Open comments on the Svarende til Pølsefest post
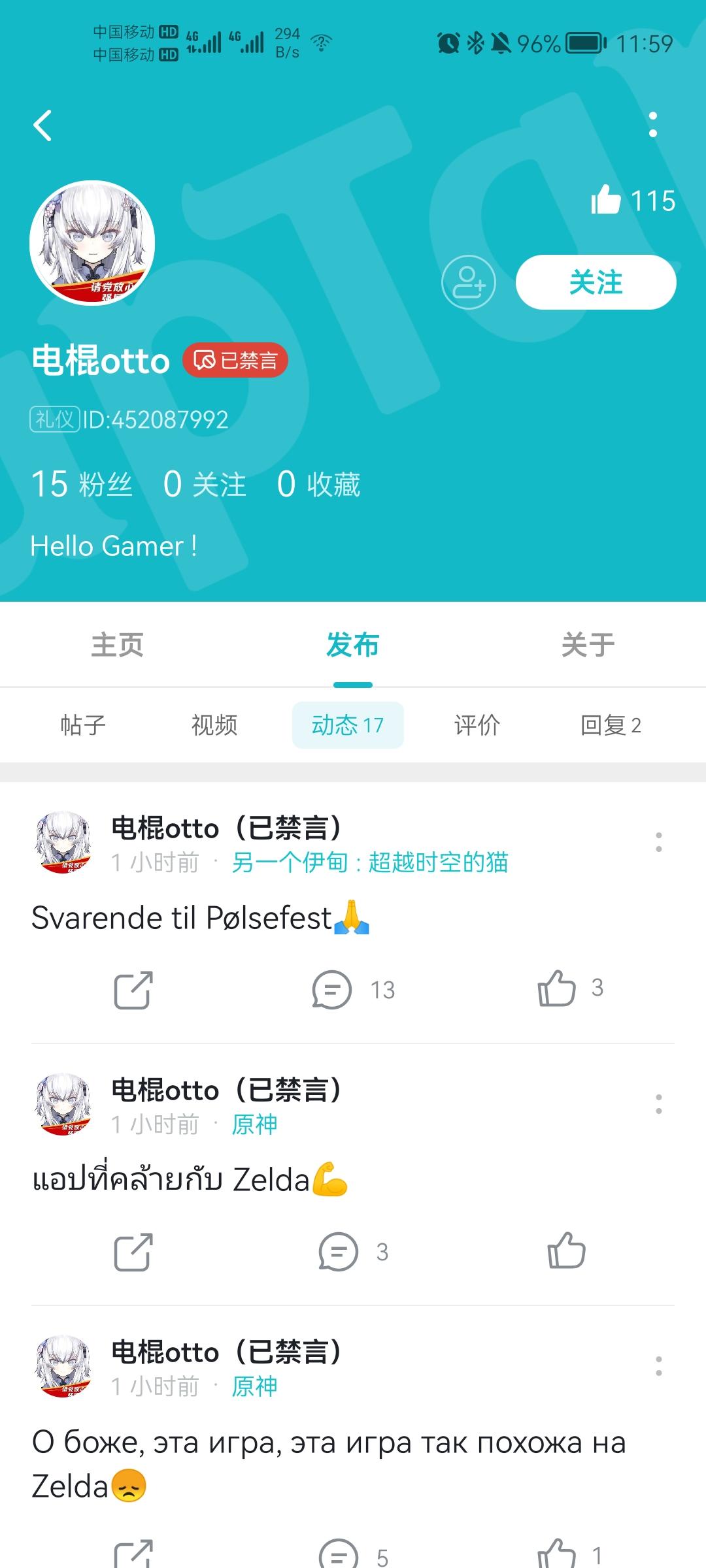Image resolution: width=706 pixels, height=1568 pixels. pos(332,990)
